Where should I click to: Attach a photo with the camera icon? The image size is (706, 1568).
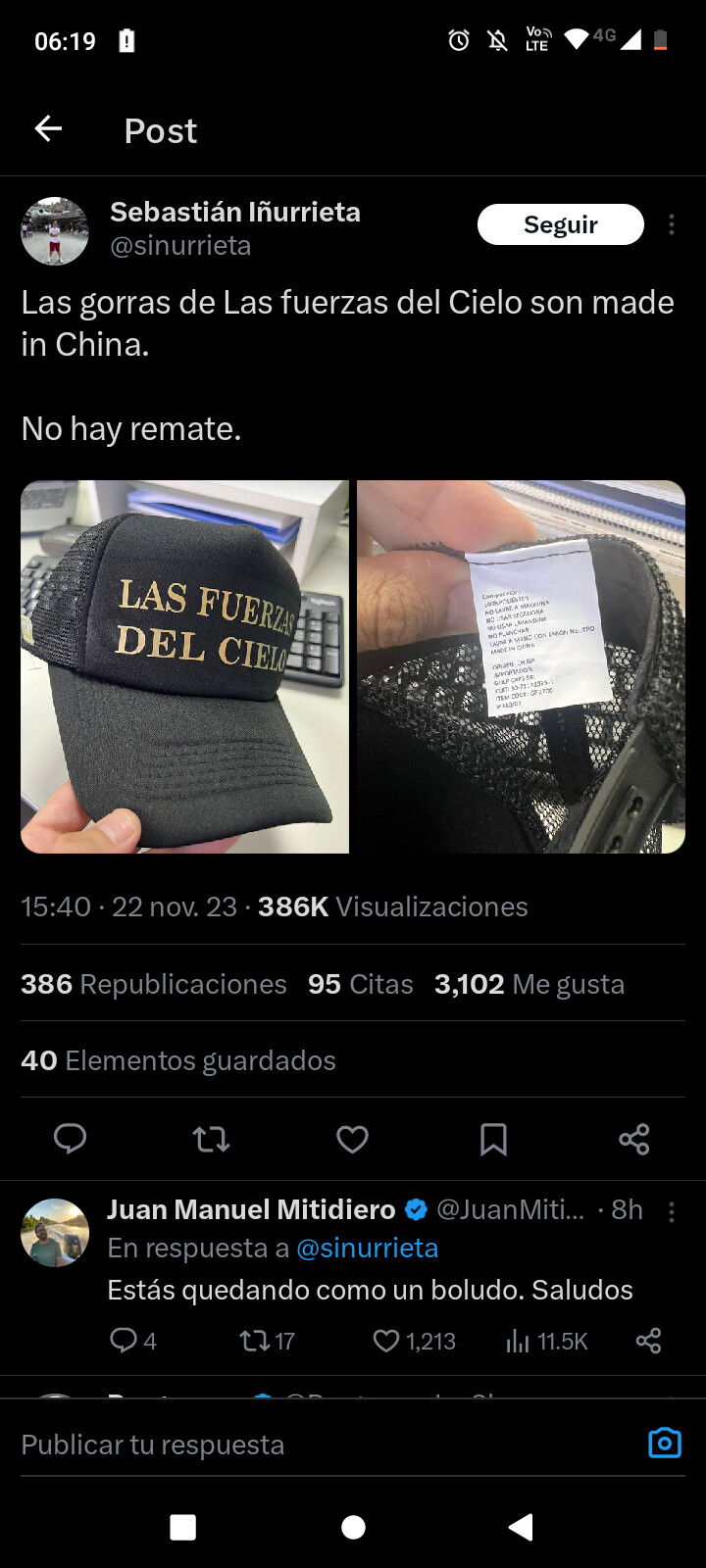click(x=664, y=1444)
